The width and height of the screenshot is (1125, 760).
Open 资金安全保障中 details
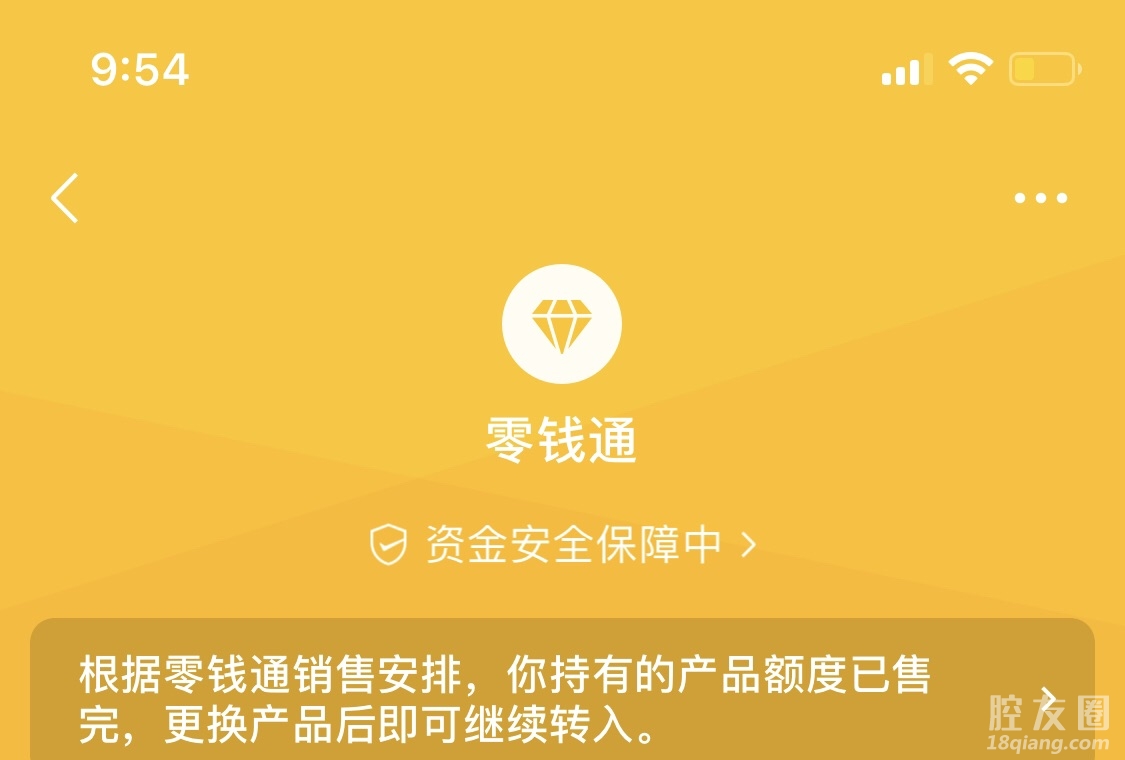pos(562,545)
